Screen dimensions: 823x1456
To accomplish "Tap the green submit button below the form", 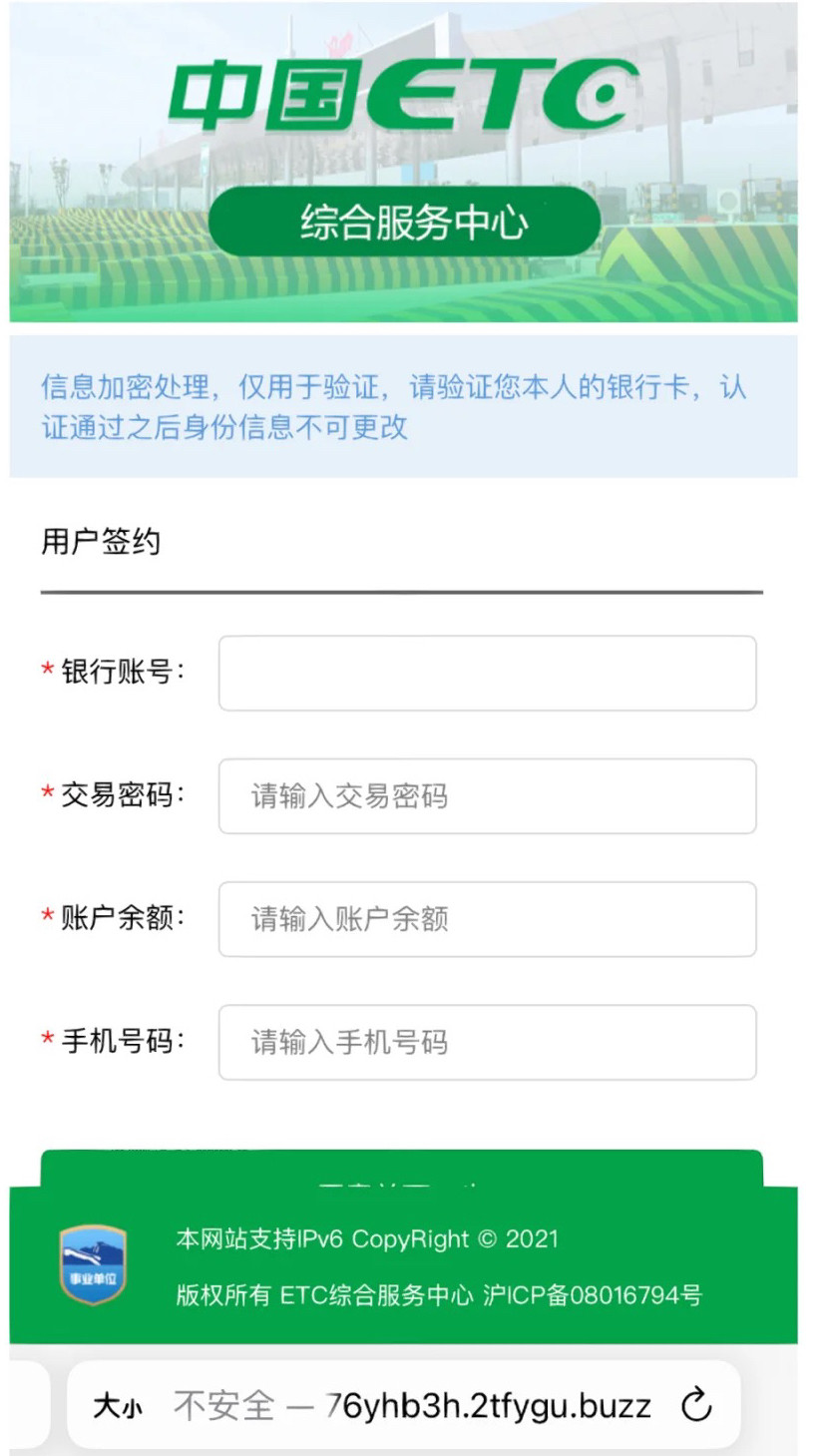I will click(x=401, y=1169).
